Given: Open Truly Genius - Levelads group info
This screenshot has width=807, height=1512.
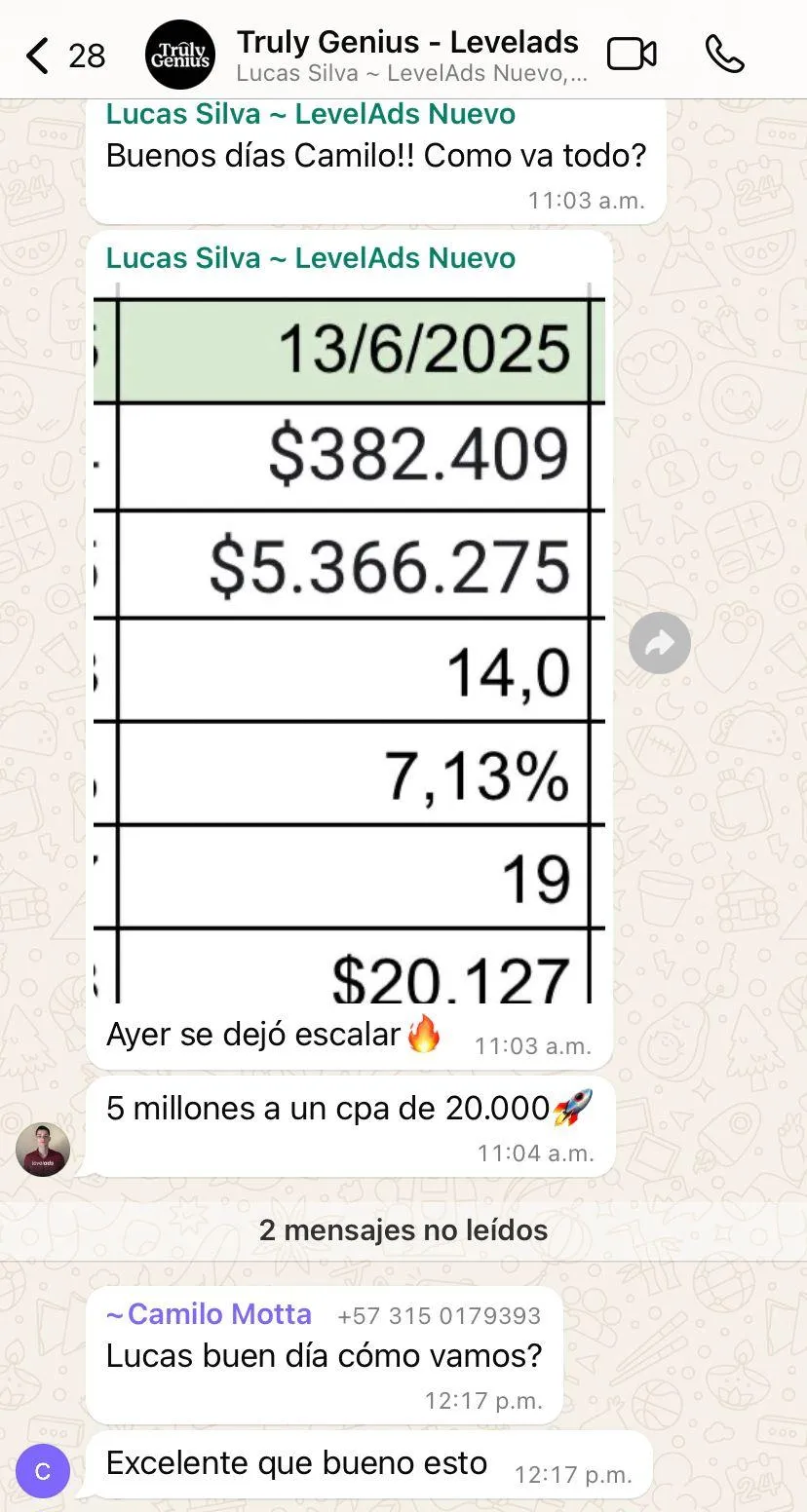Looking at the screenshot, I should [407, 55].
